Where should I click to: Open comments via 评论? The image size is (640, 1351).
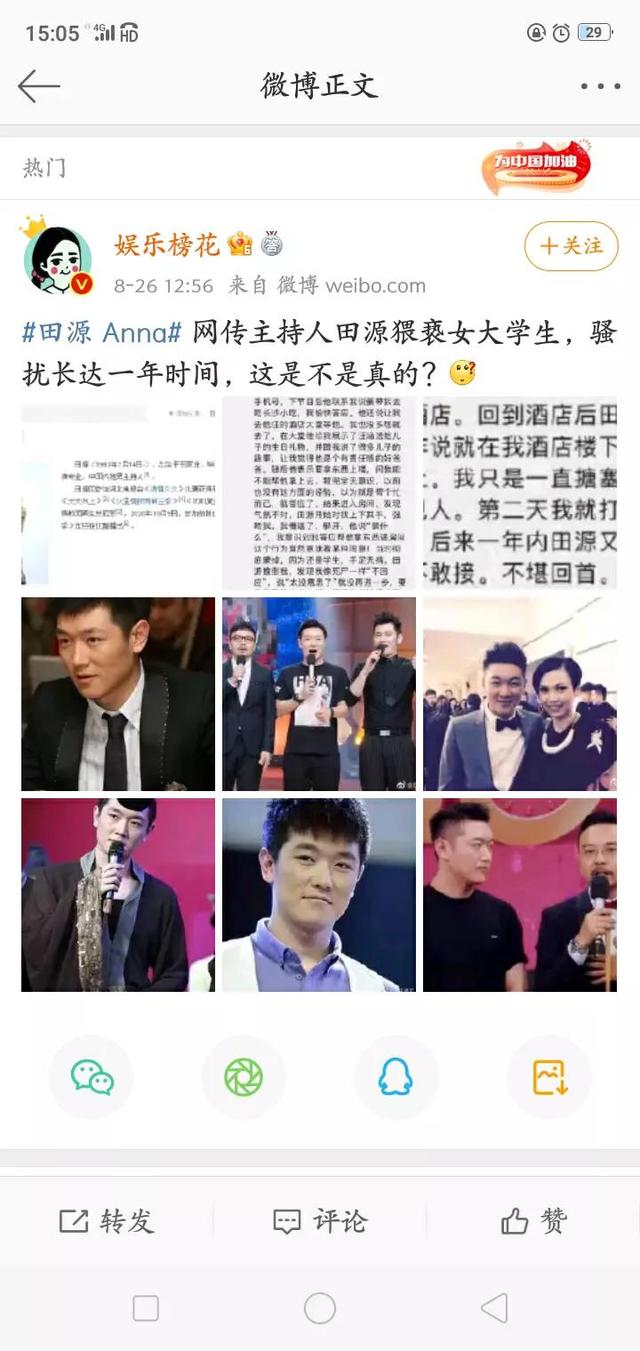pyautogui.click(x=320, y=1221)
